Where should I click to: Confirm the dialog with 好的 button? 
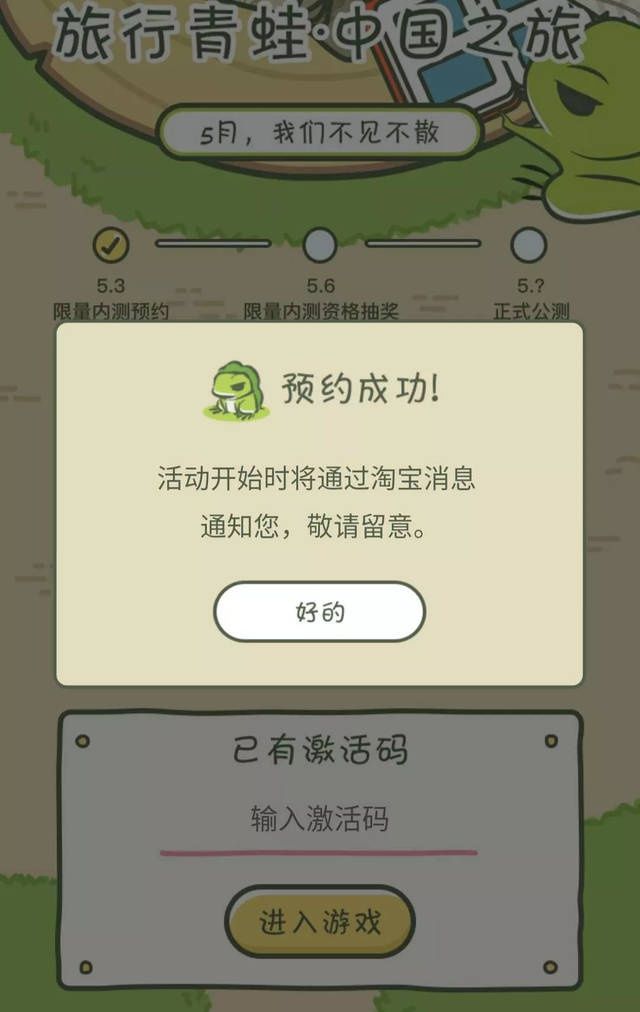pos(319,611)
